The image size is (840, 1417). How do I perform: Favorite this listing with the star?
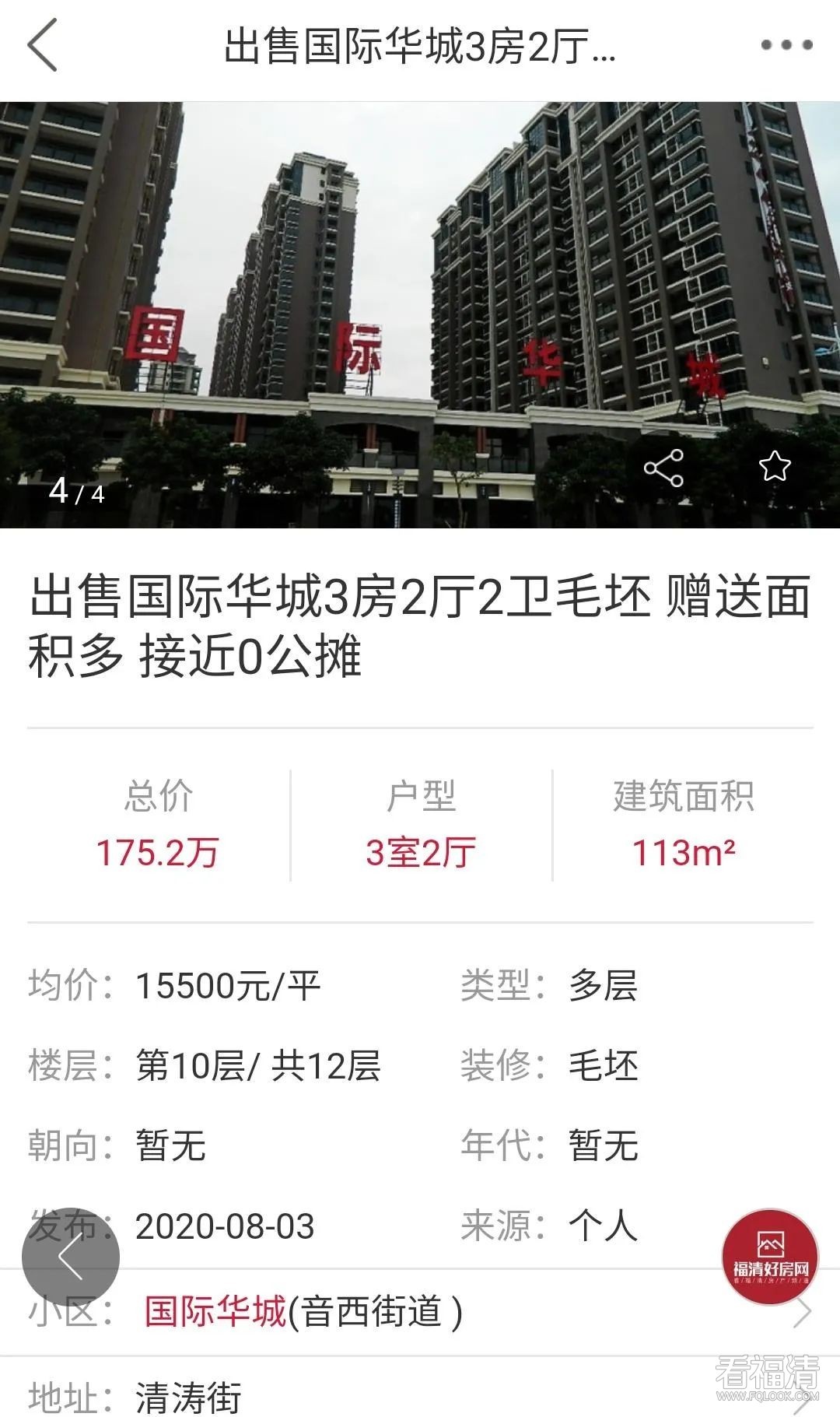coord(774,467)
